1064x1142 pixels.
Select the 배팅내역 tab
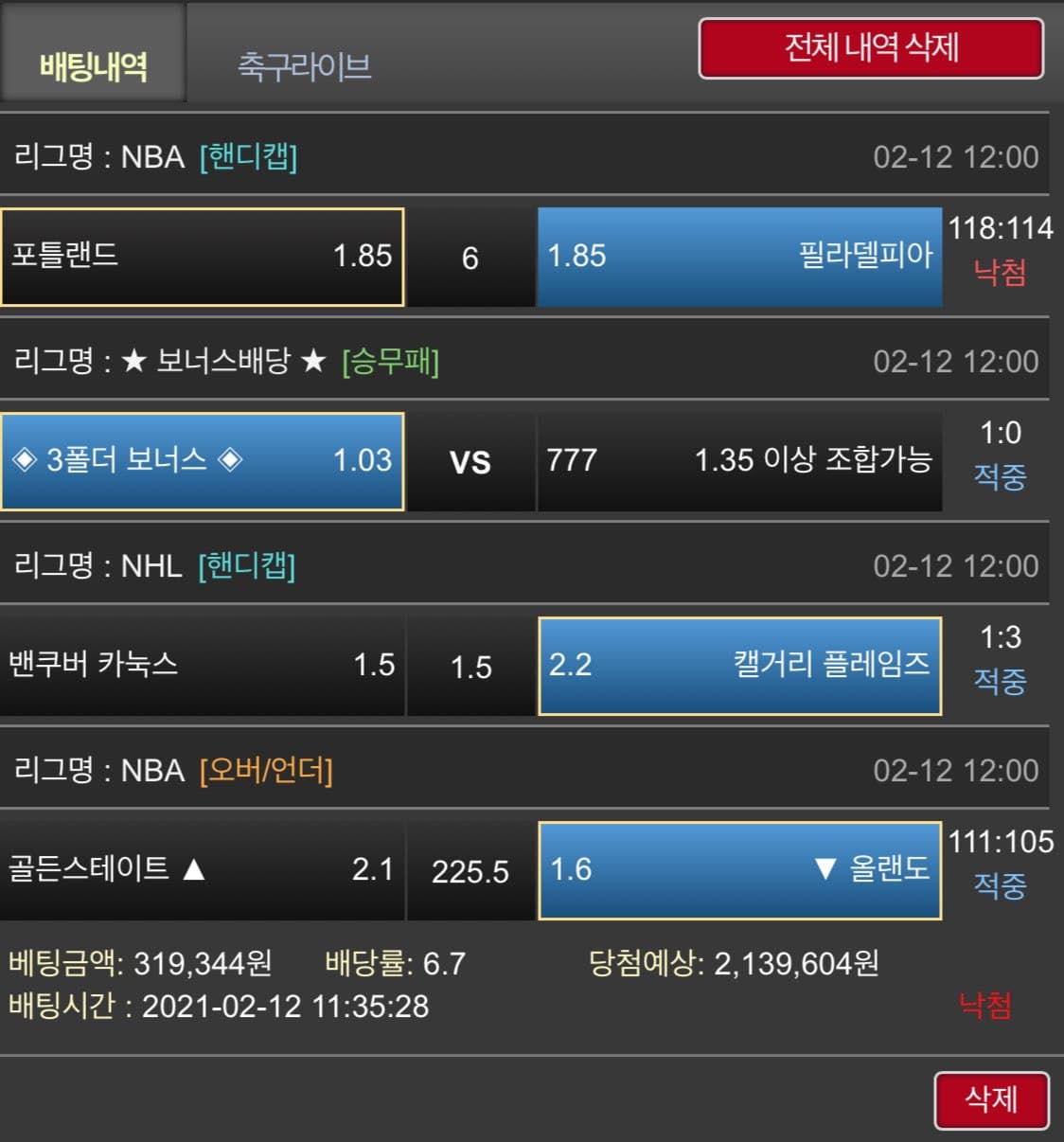(93, 66)
